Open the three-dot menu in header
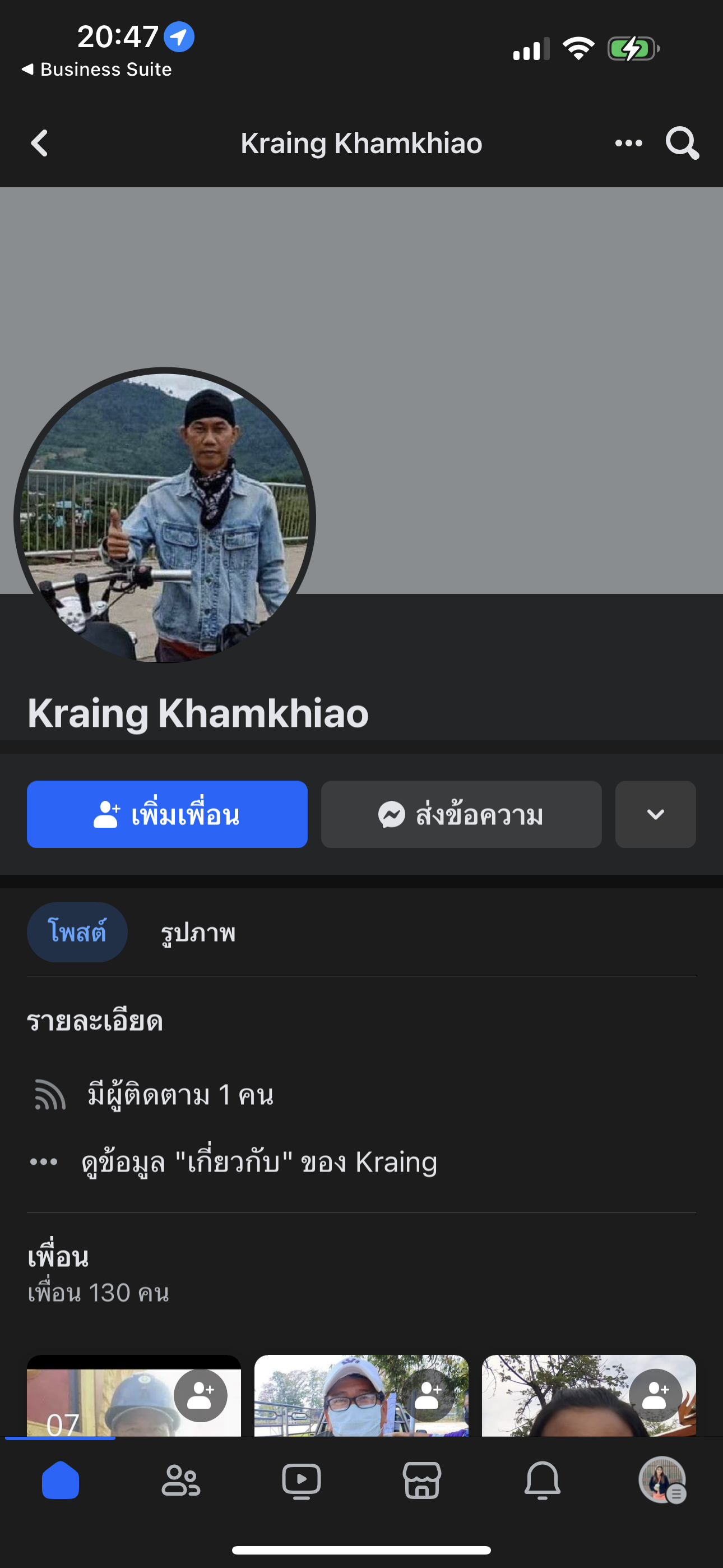 point(628,144)
